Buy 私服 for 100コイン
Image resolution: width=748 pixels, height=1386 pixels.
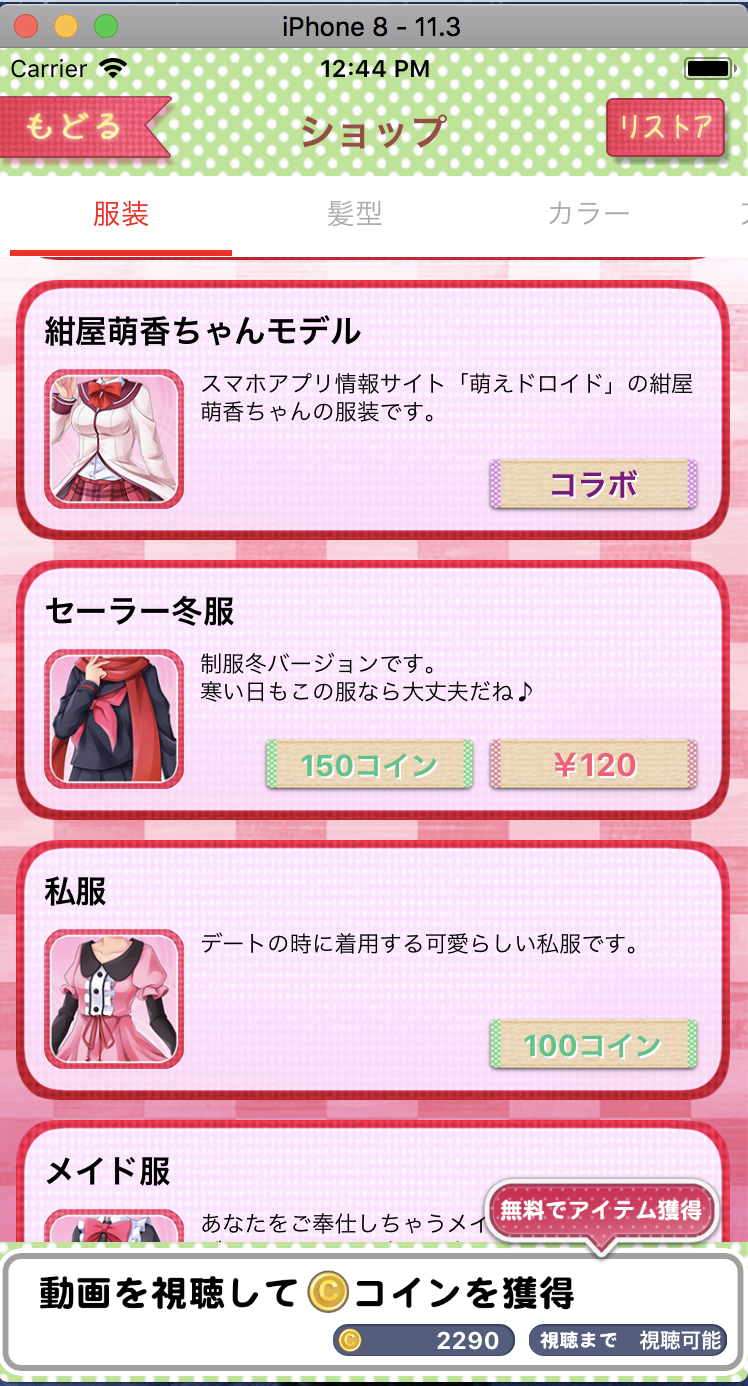tap(593, 1045)
